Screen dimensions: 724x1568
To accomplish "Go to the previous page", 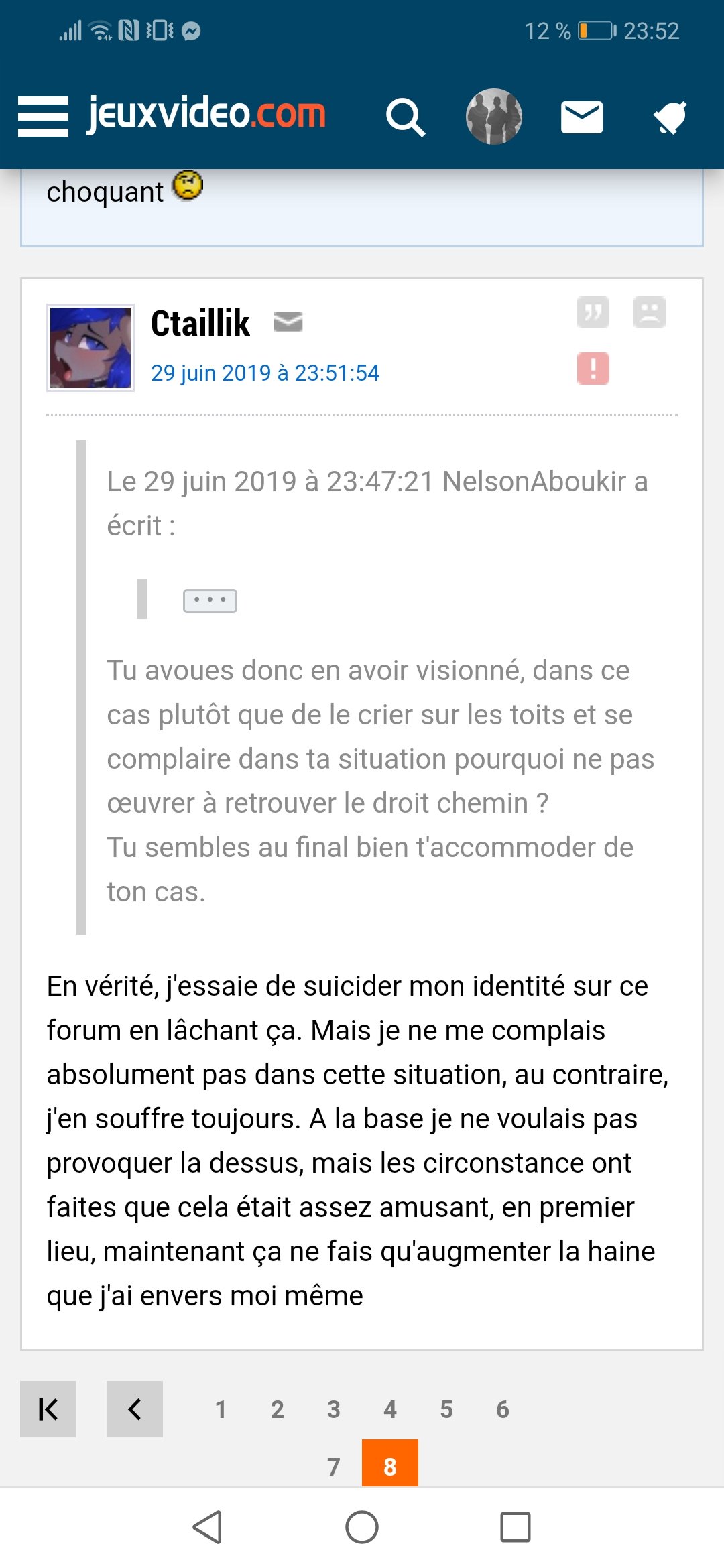I will (135, 1409).
